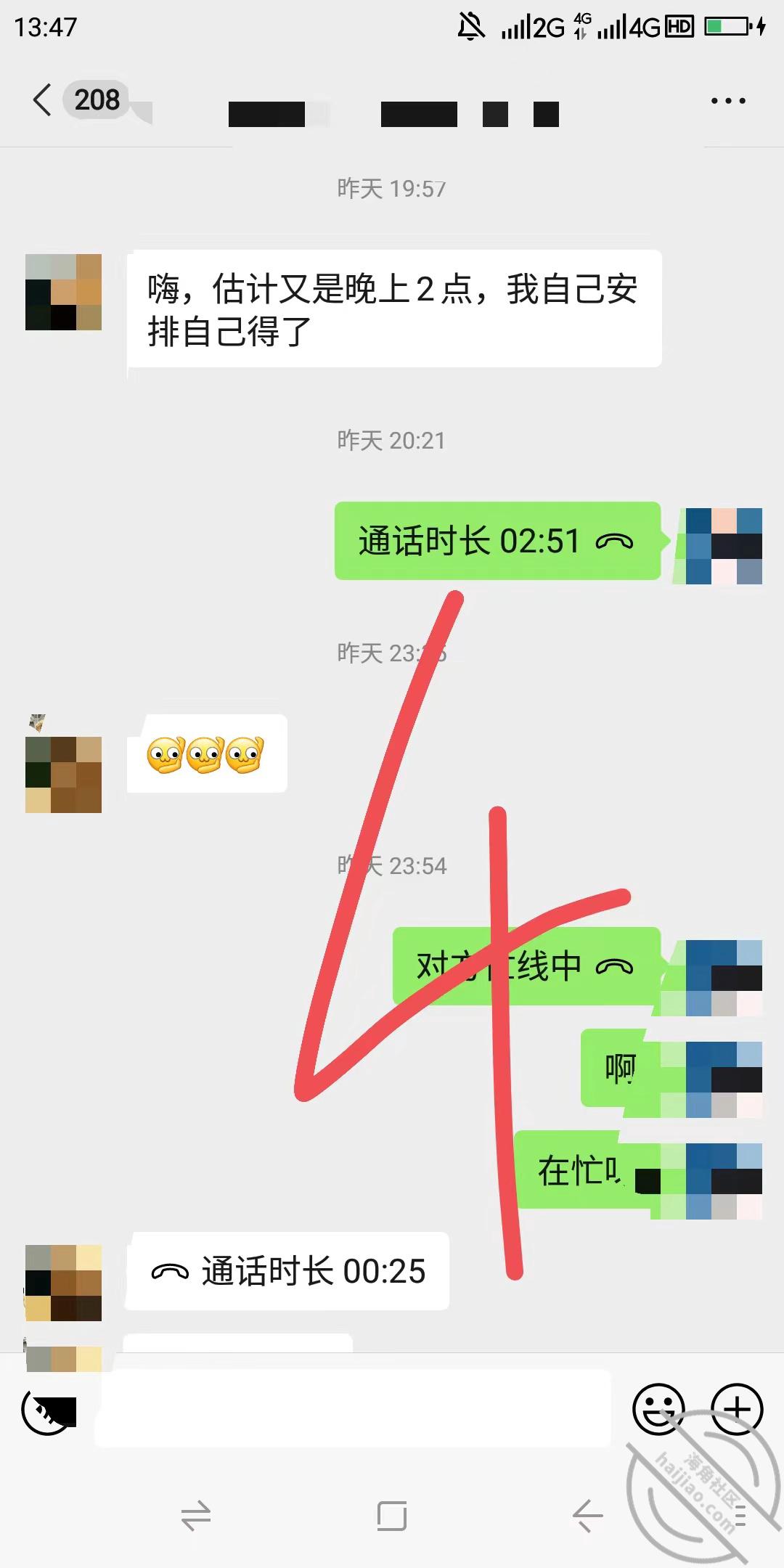Focus the message text field

(x=353, y=1408)
